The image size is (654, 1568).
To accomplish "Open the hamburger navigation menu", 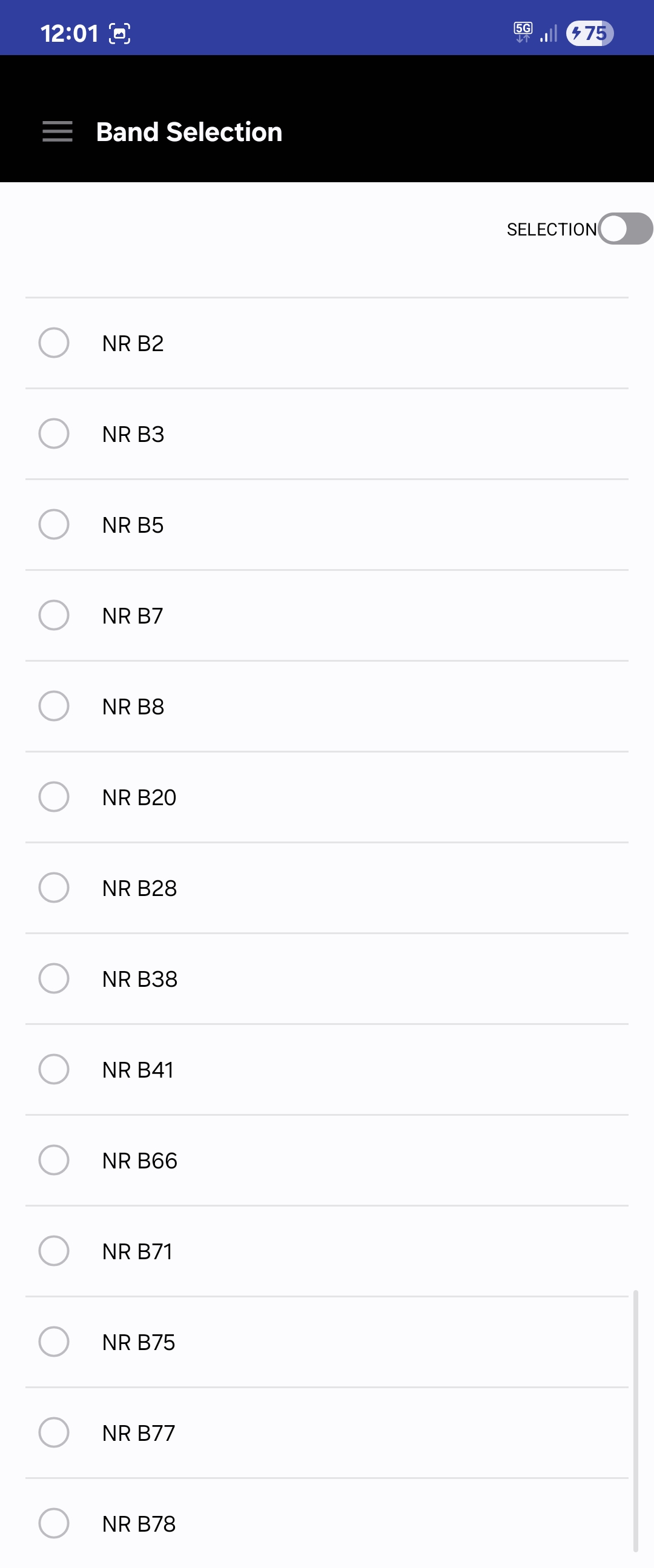I will pos(58,131).
